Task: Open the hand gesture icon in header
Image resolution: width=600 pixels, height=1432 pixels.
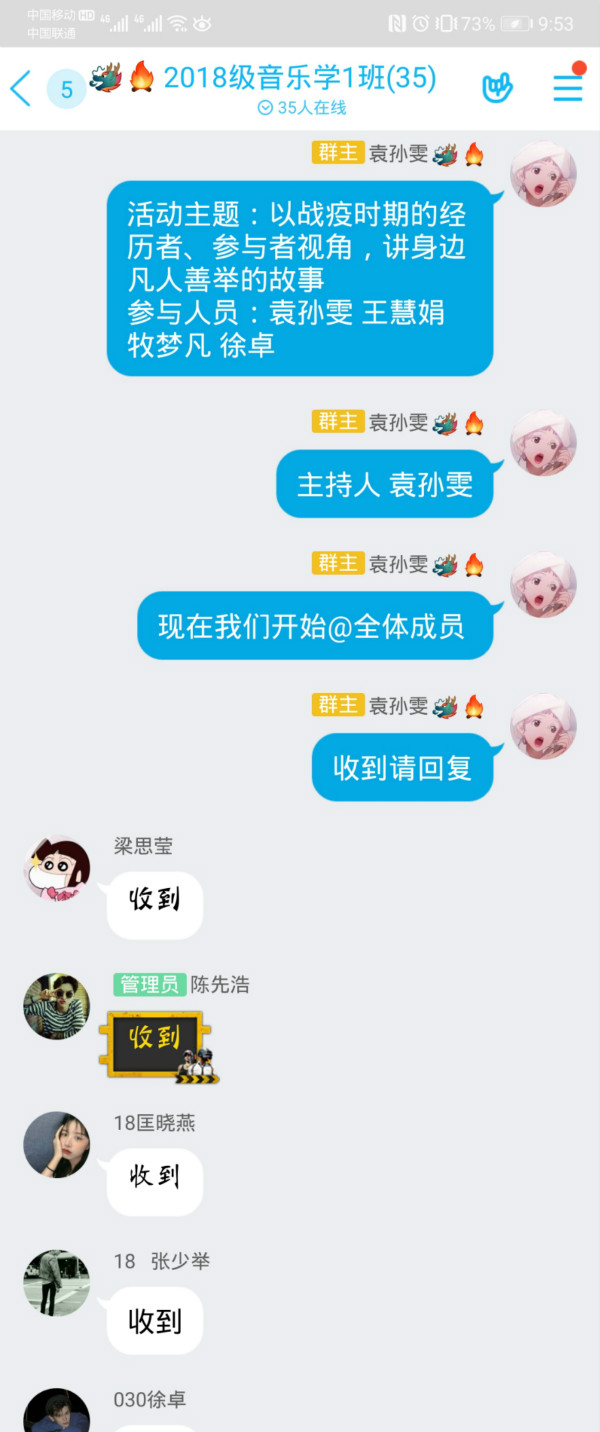Action: [497, 88]
